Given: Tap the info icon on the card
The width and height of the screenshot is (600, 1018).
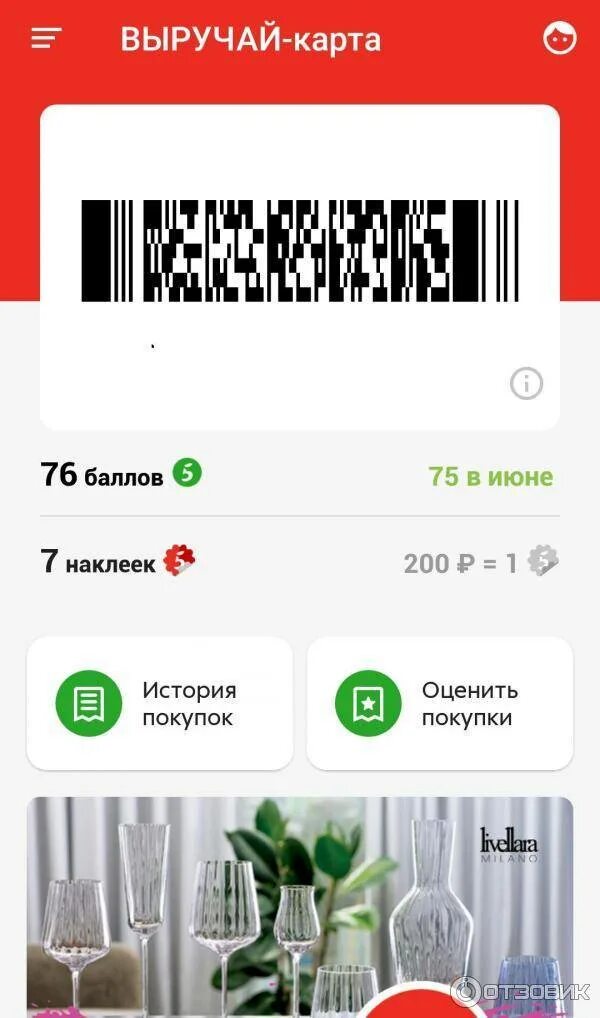Looking at the screenshot, I should click(x=526, y=383).
